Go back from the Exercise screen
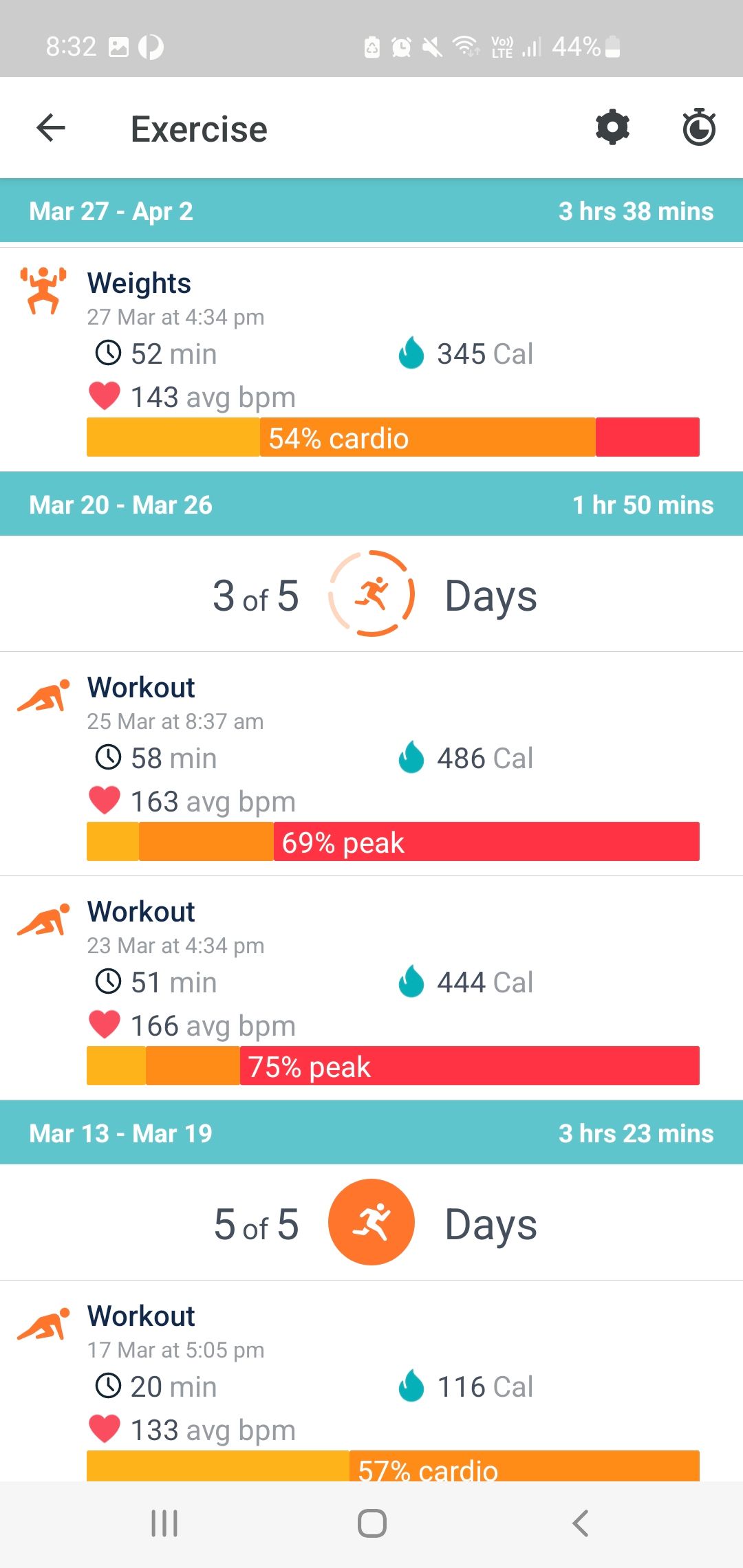This screenshot has width=743, height=1568. tap(51, 128)
